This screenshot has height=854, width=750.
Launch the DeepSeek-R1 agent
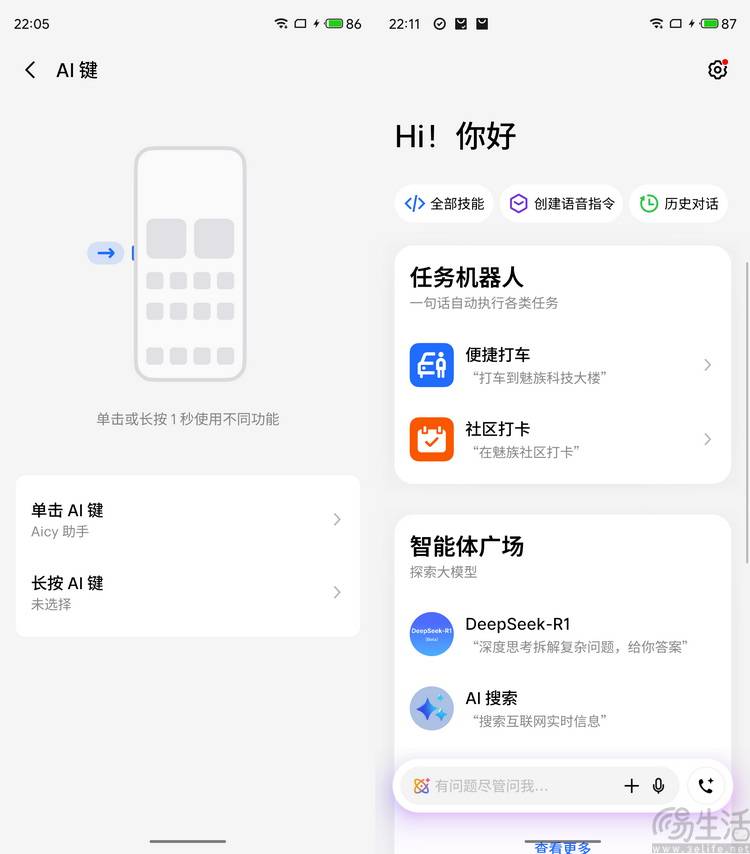pos(562,634)
